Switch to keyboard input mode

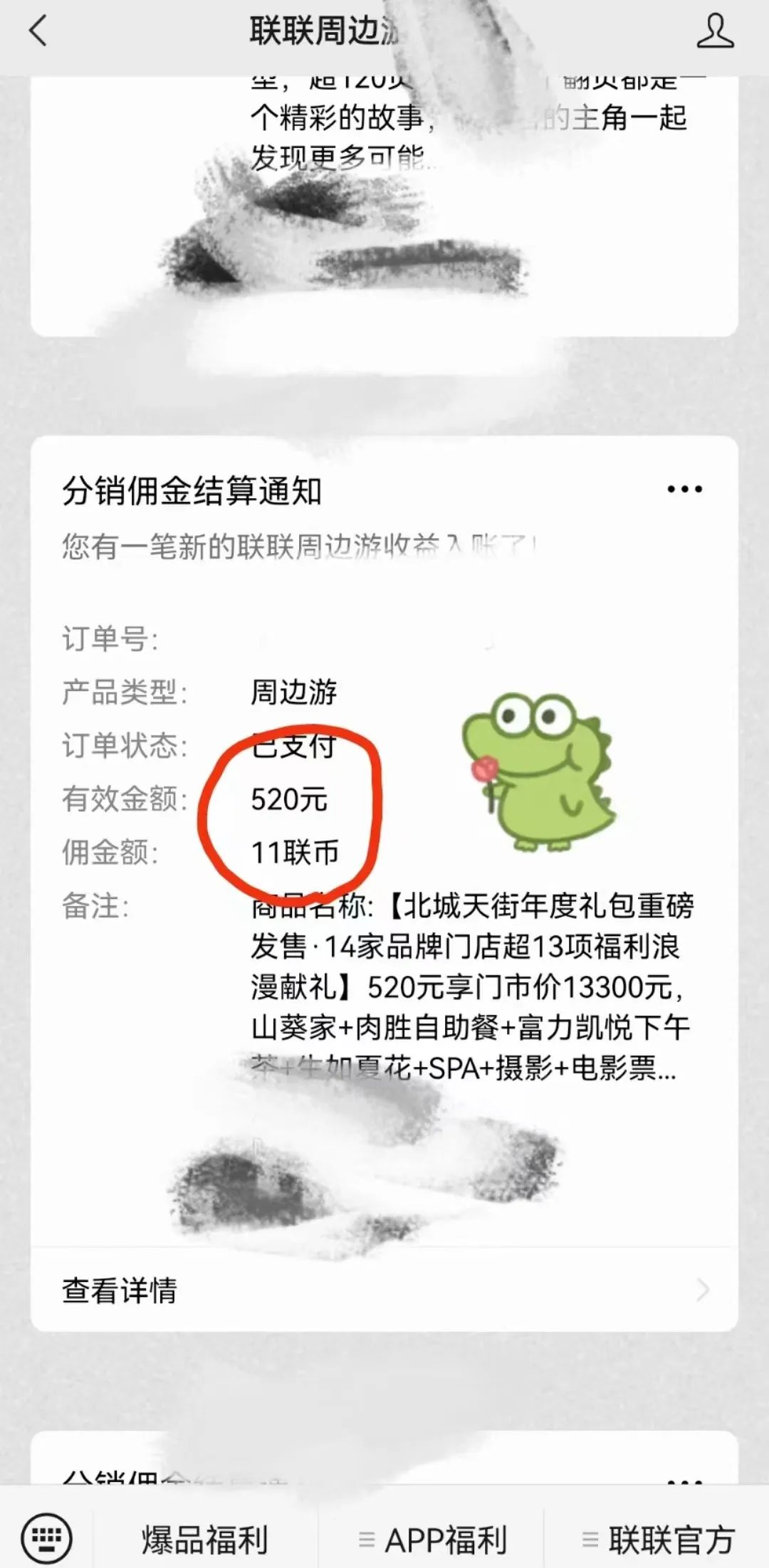47,1539
